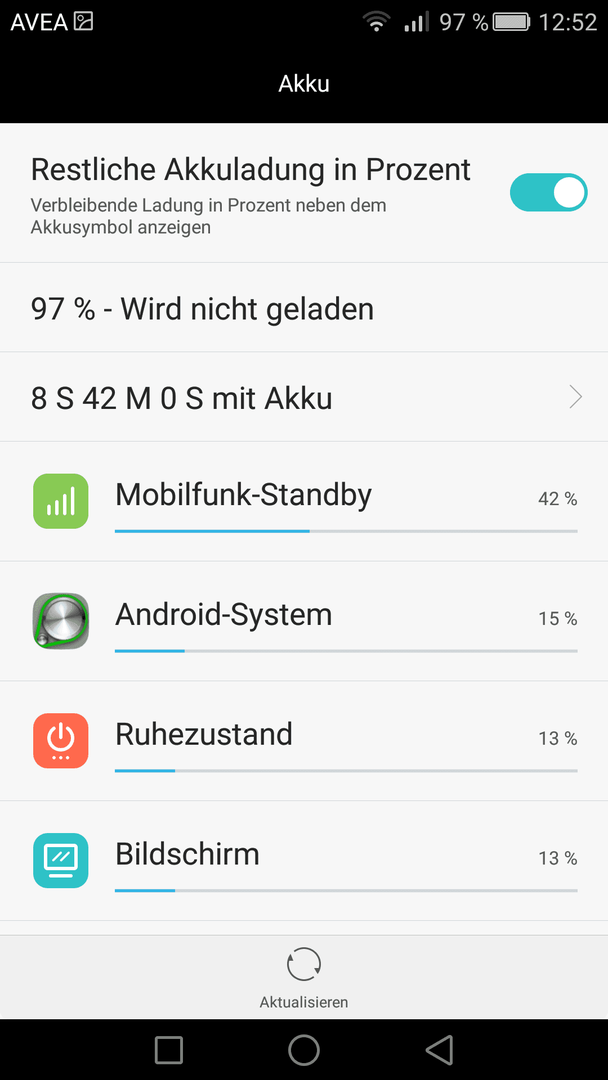Open recent apps from navigation bar

[x=169, y=1050]
